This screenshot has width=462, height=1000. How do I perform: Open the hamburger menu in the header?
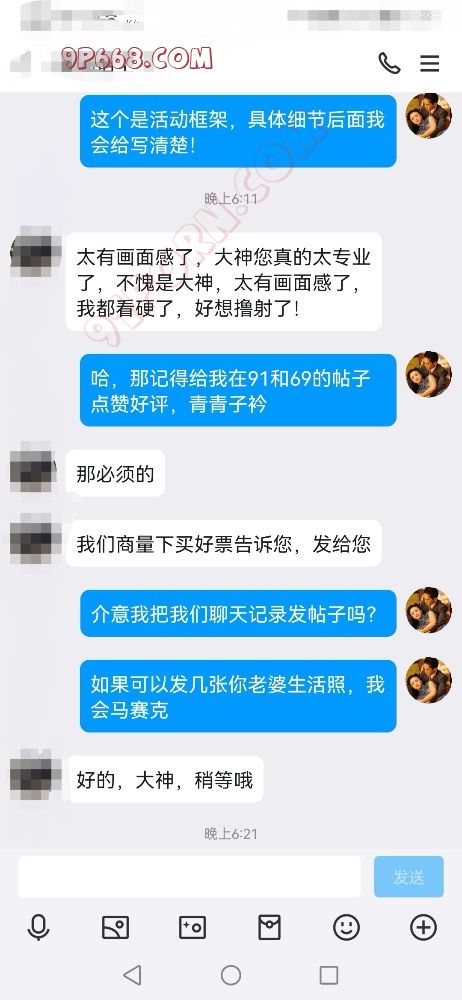coord(429,63)
